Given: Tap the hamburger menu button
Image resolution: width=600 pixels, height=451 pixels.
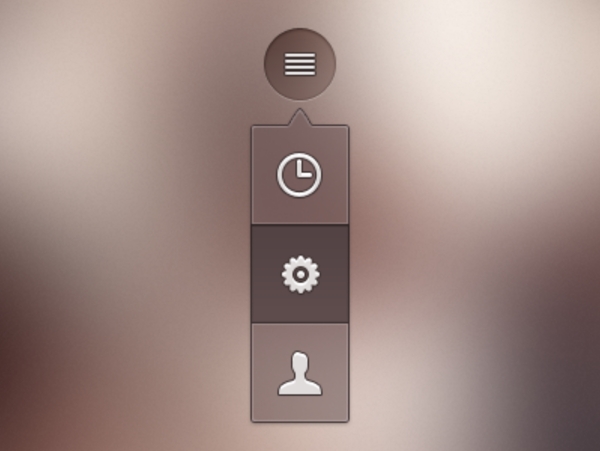Looking at the screenshot, I should tap(300, 64).
